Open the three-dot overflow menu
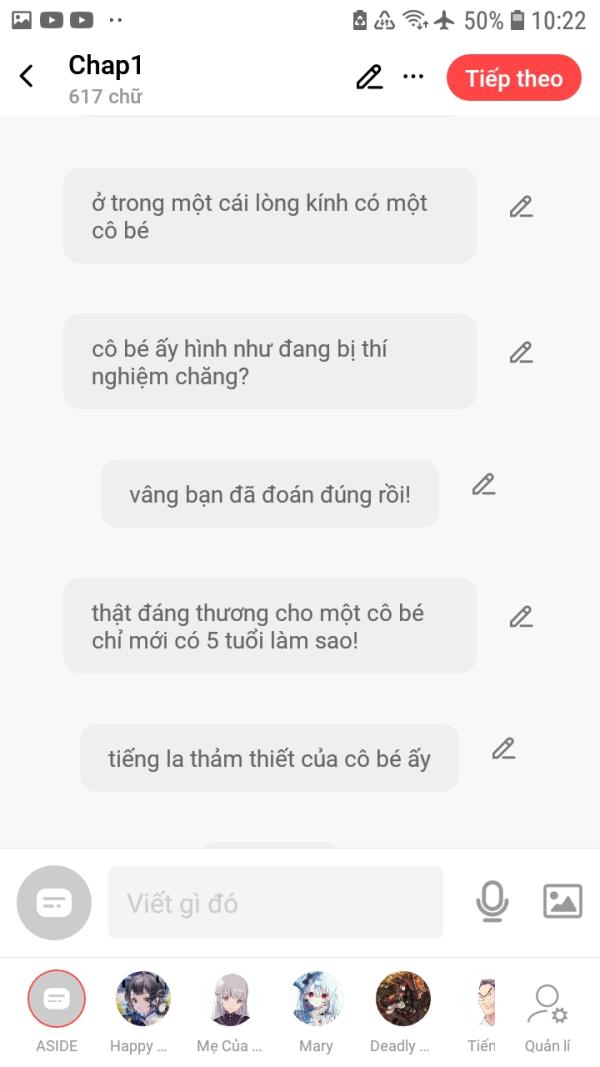The image size is (600, 1067). tap(413, 77)
